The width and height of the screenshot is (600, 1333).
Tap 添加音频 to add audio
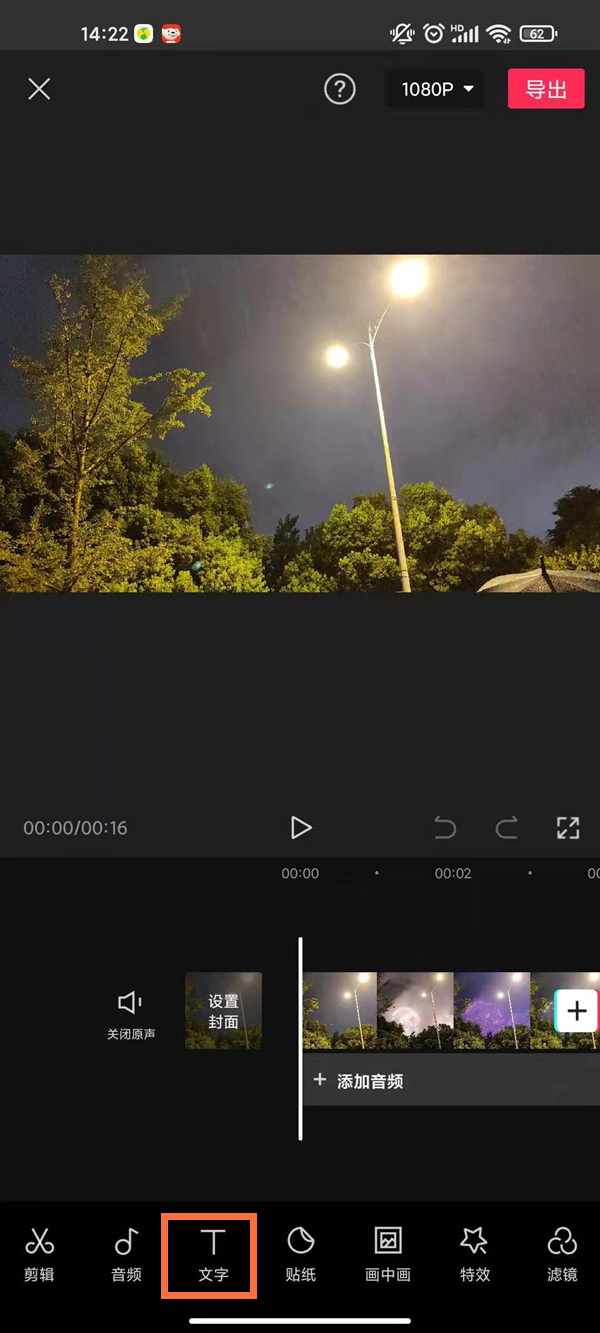click(360, 1081)
